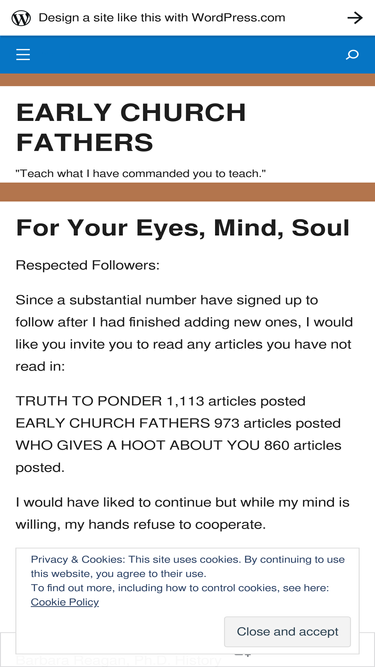Screen dimensions: 375x667
Task: Open the hamburger navigation menu
Action: [x=23, y=54]
